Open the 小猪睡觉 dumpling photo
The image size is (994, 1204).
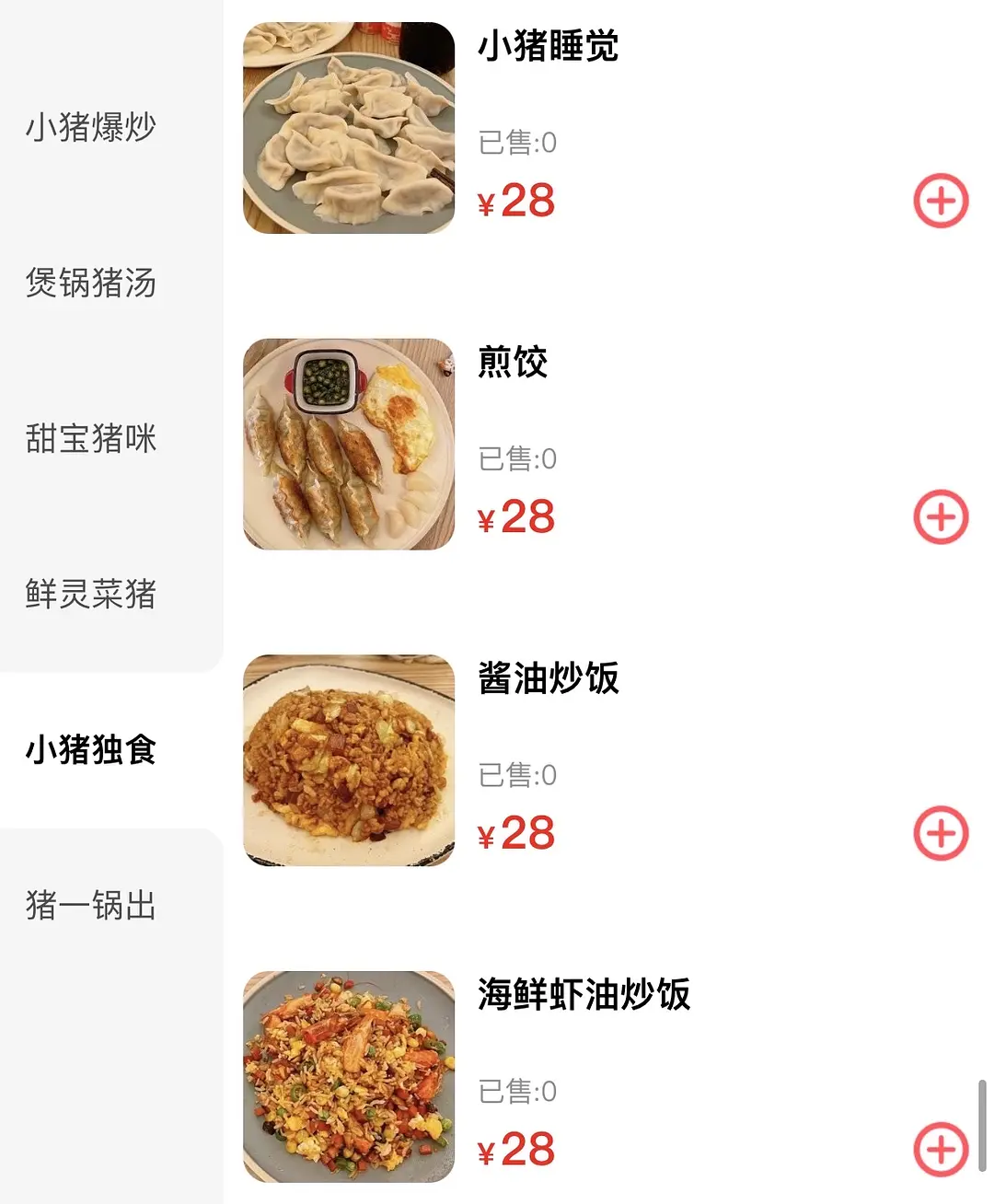[349, 128]
